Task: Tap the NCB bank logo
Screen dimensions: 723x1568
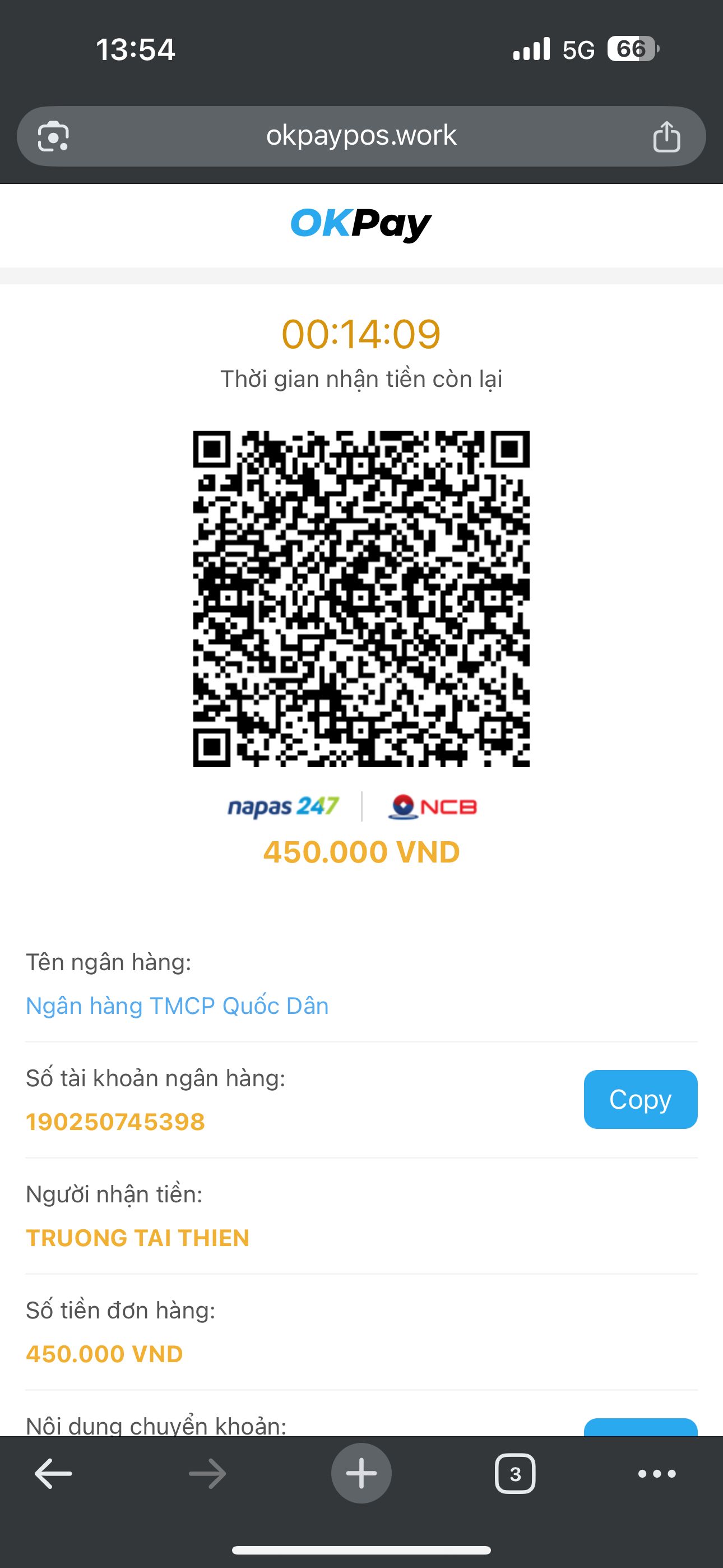Action: click(x=433, y=806)
